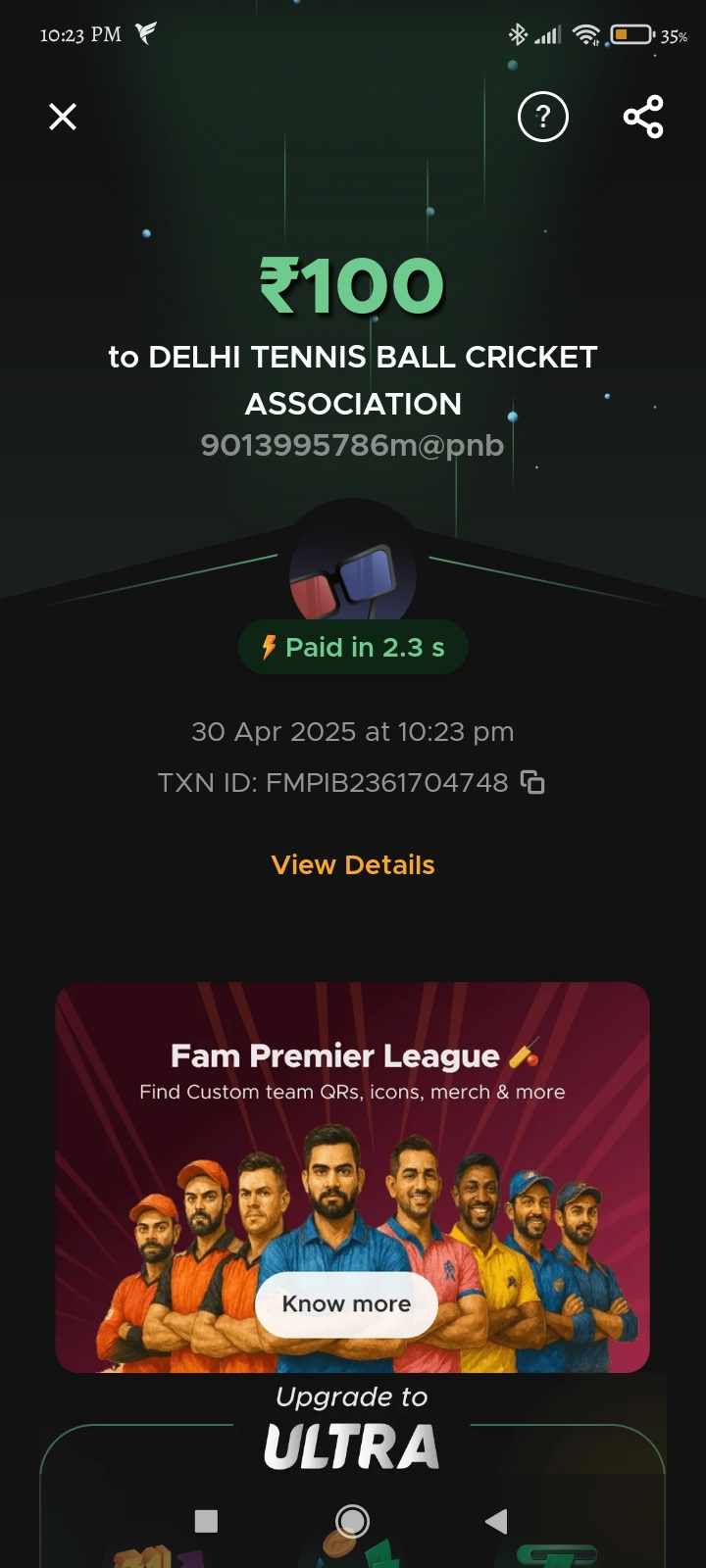Tap Know more on Fam Premier League
Image resolution: width=706 pixels, height=1568 pixels.
346,1303
